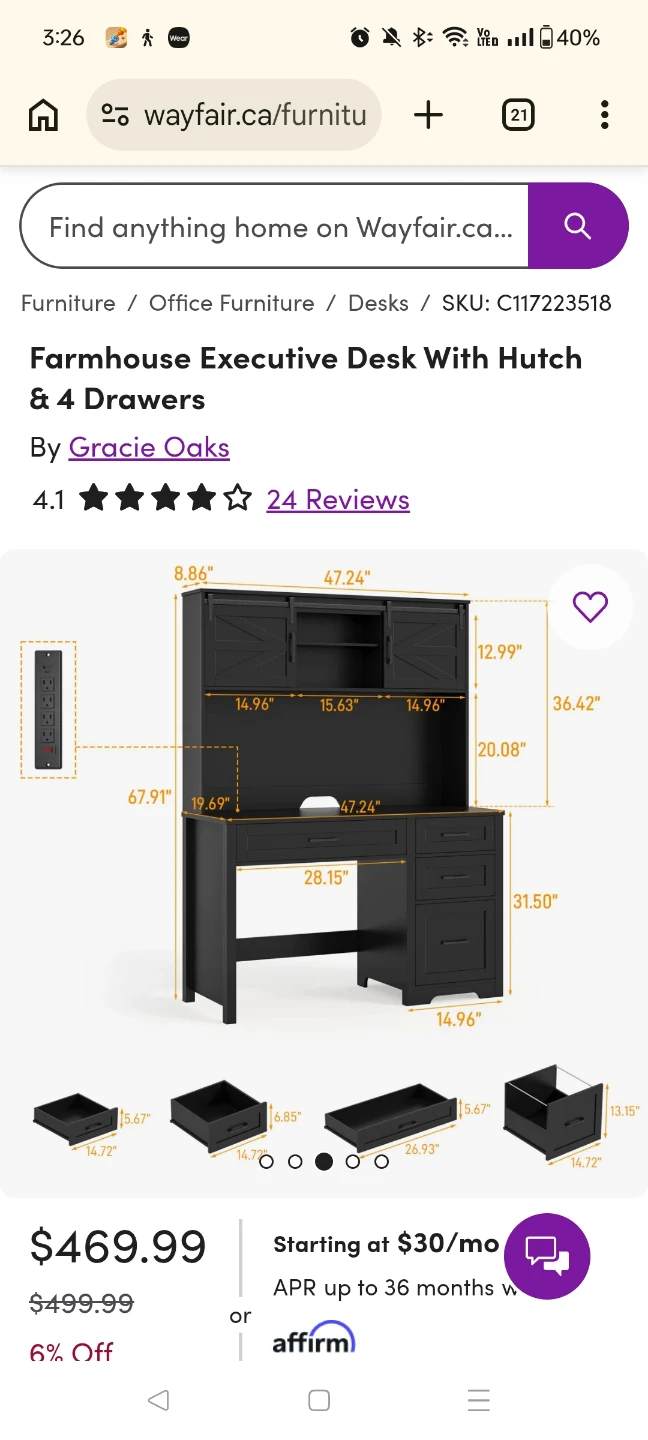Save the desk with the heart icon
This screenshot has width=648, height=1440.
coord(590,606)
